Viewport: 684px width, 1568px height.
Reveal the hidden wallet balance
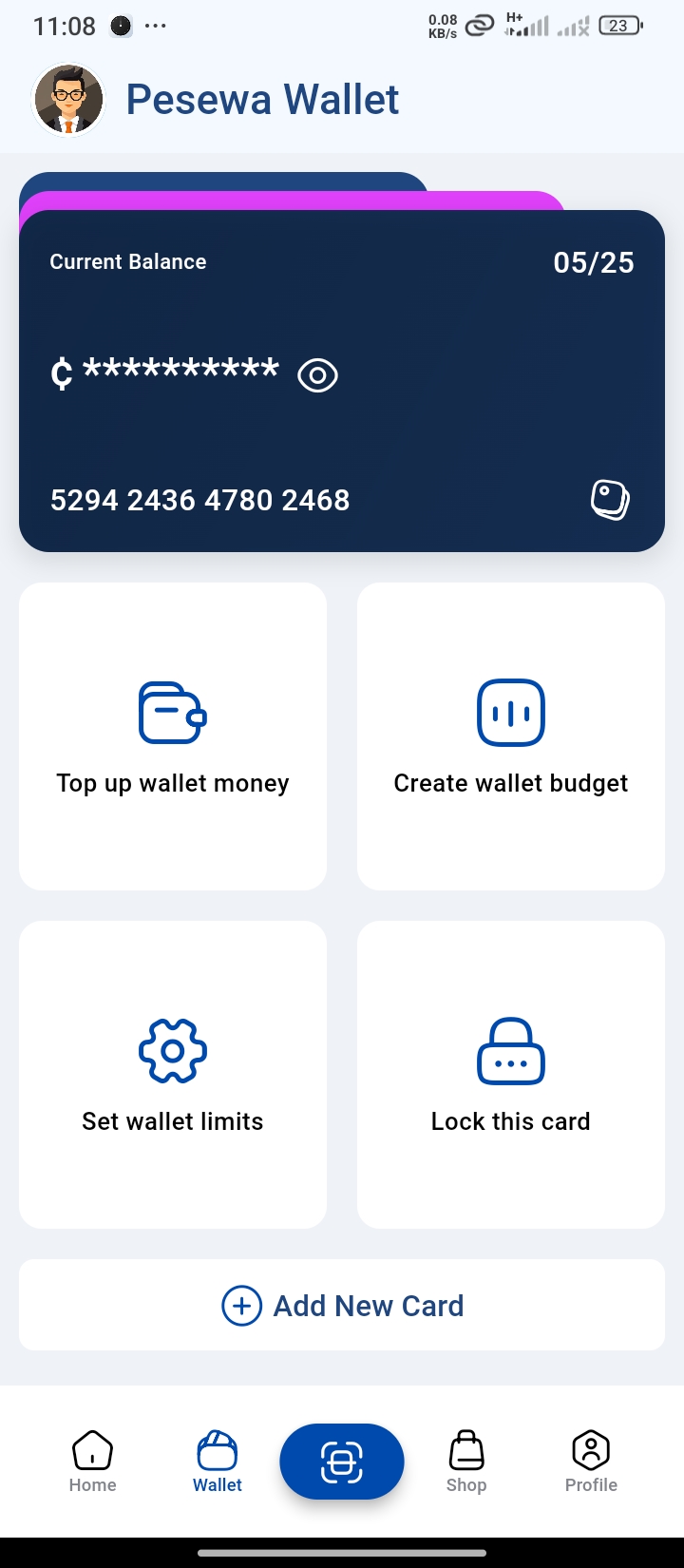317,375
